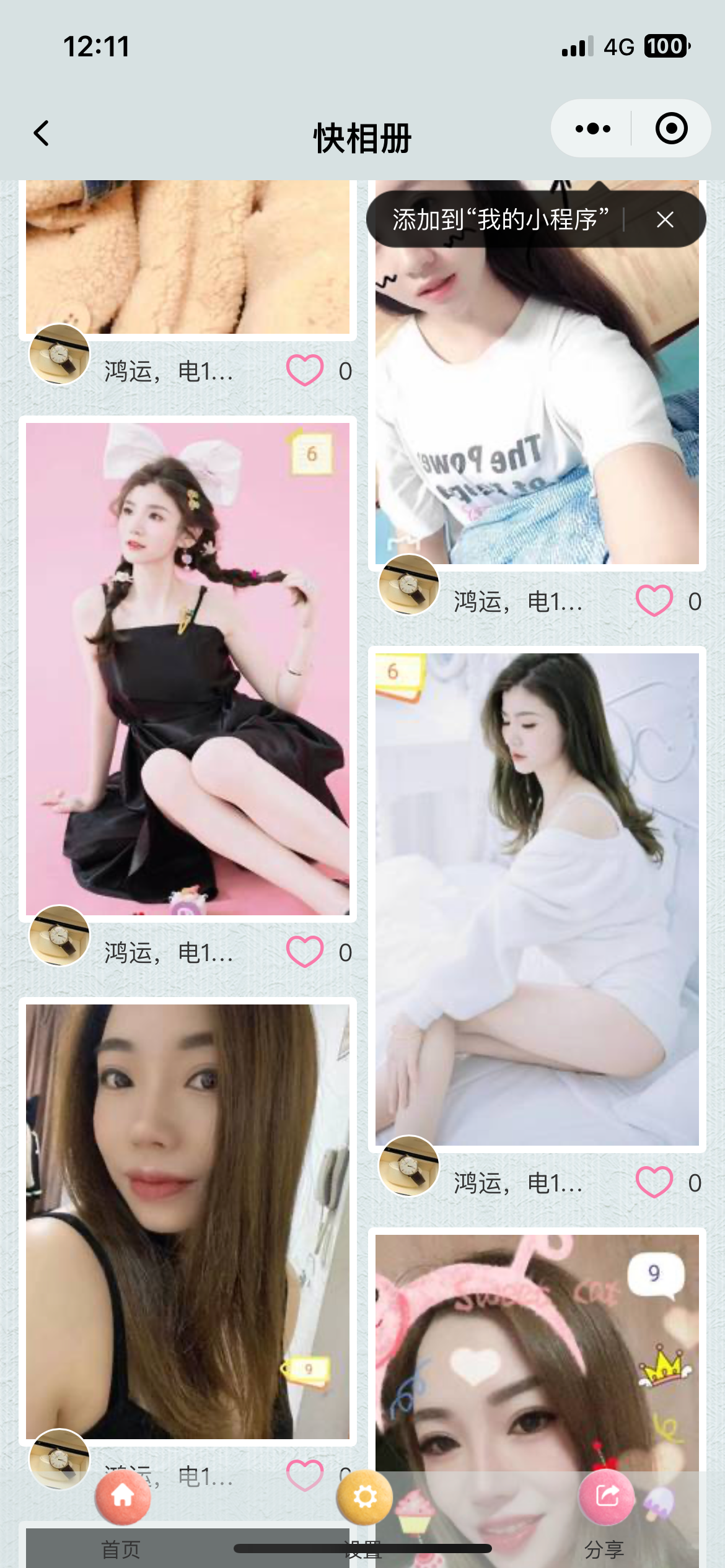Like the white sweater photo
Screen dimensions: 725x1568
click(x=654, y=1182)
